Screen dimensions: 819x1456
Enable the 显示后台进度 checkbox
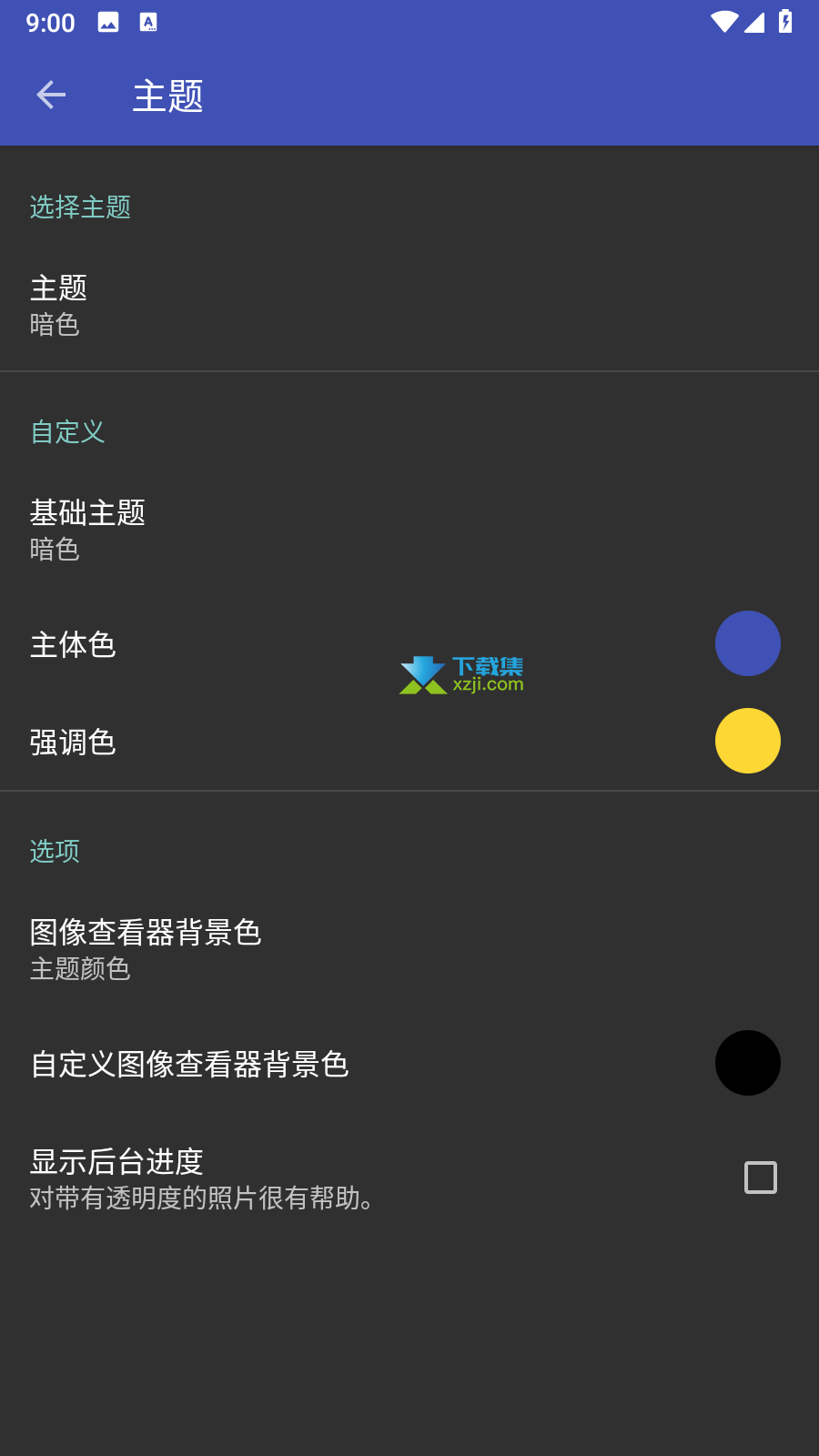[761, 1178]
